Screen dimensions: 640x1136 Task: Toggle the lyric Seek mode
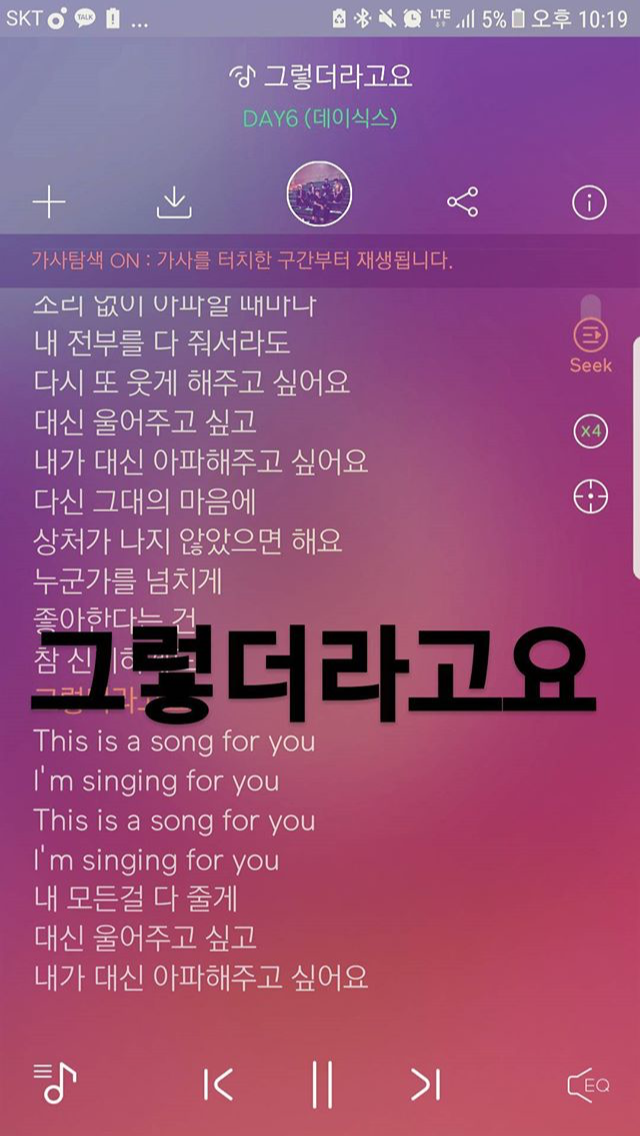coord(591,346)
